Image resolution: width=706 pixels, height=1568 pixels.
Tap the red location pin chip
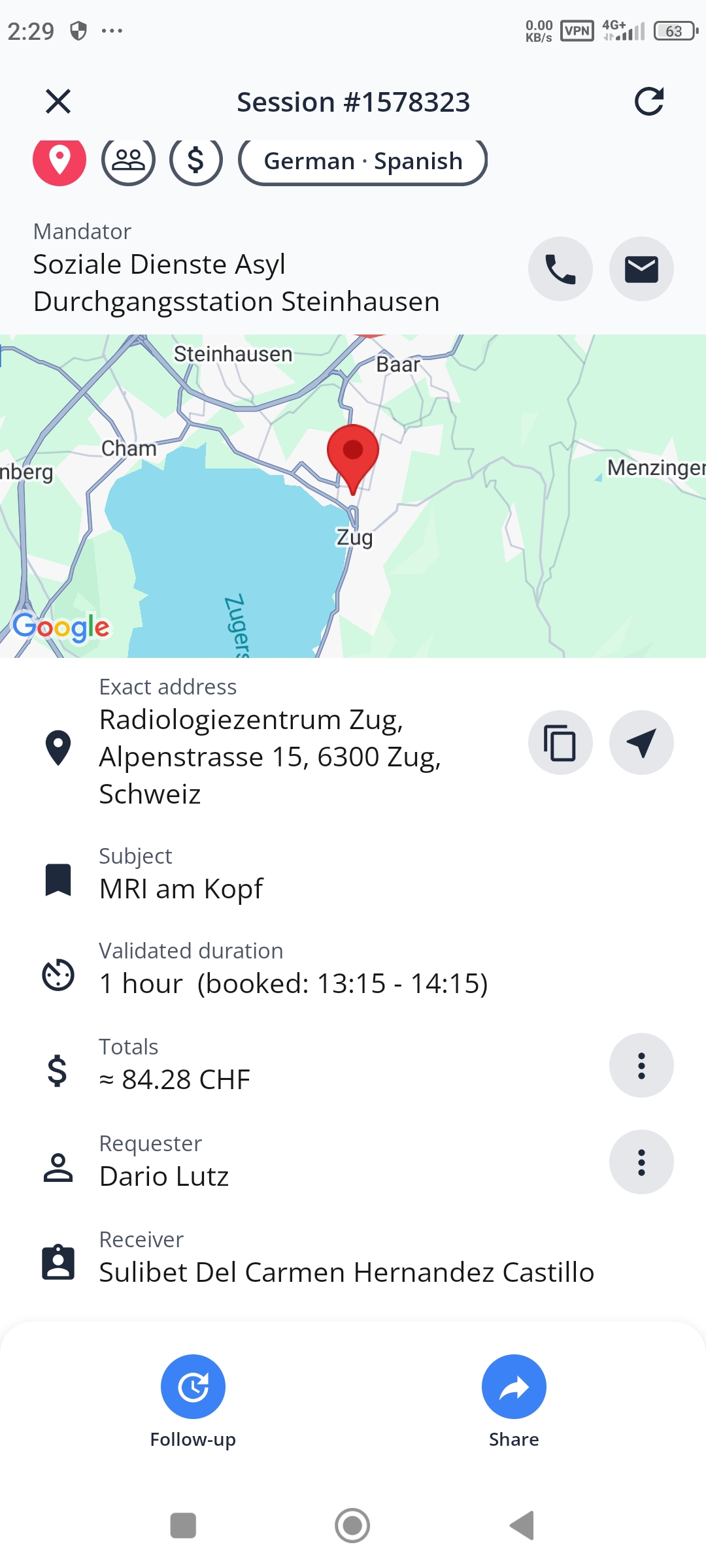[59, 160]
